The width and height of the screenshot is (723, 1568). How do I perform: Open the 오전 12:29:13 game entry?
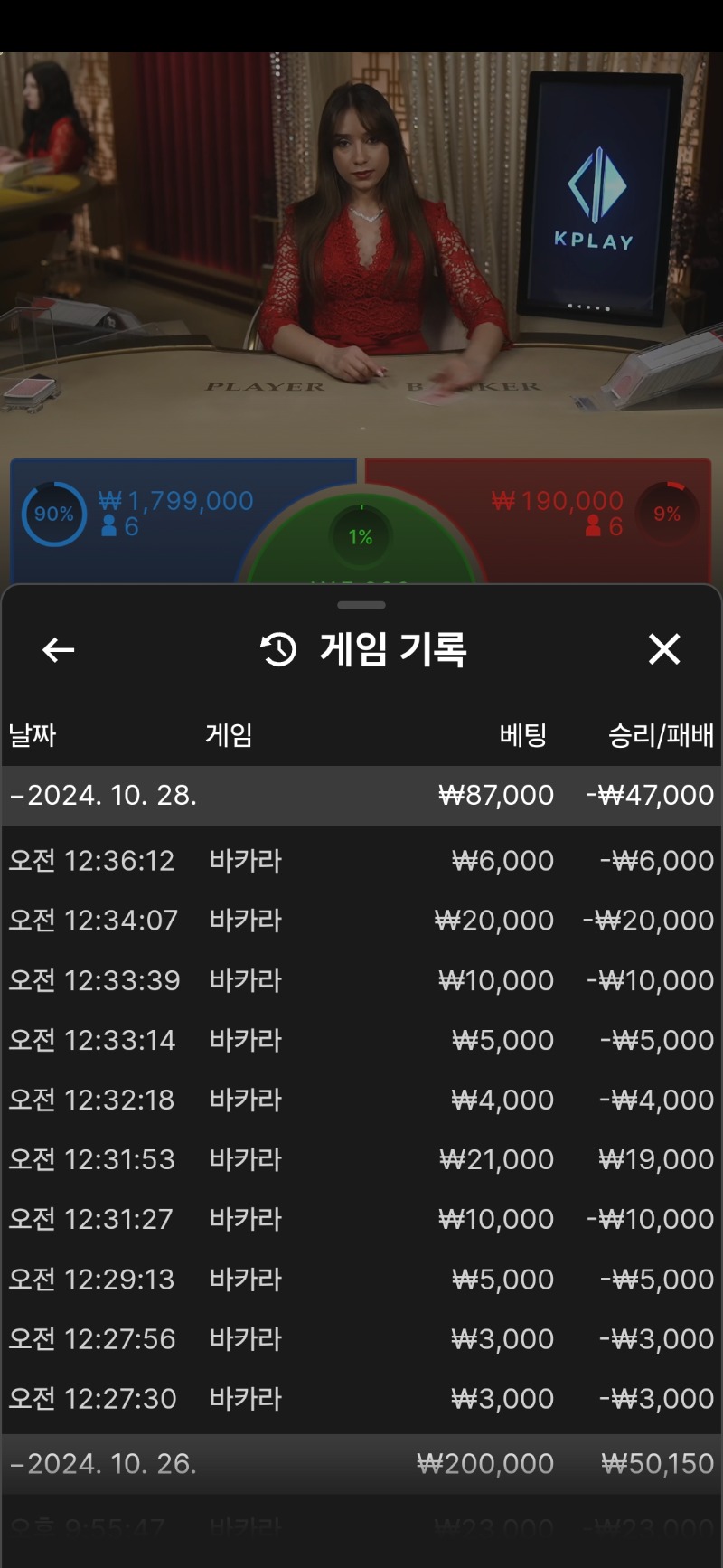pos(361,1280)
